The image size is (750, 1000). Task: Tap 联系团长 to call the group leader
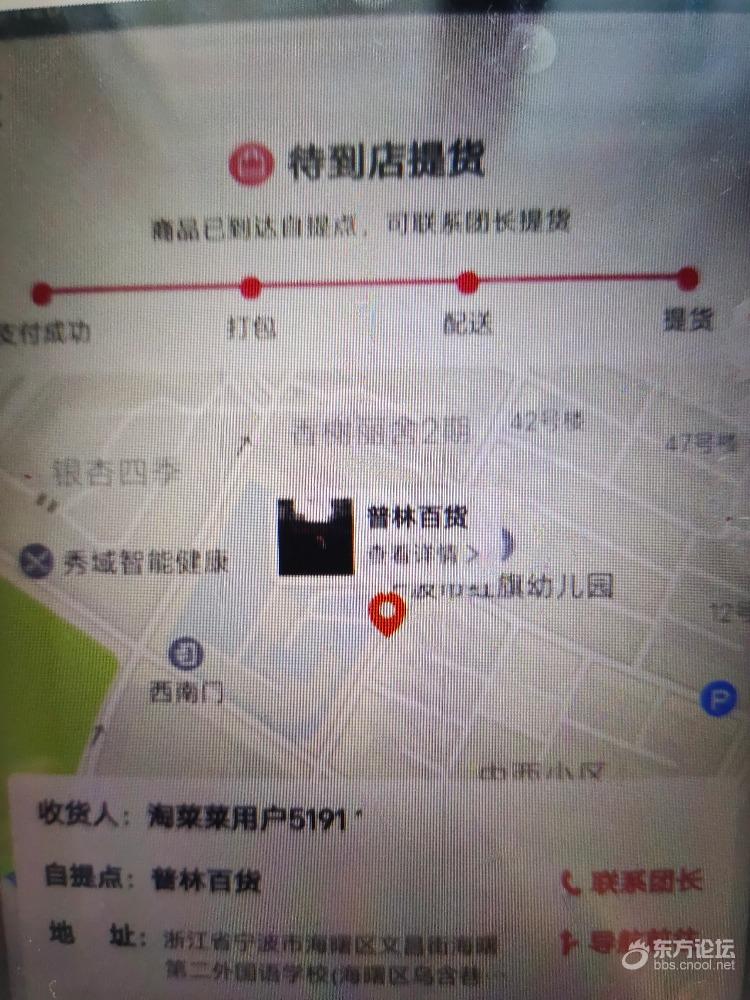point(633,881)
